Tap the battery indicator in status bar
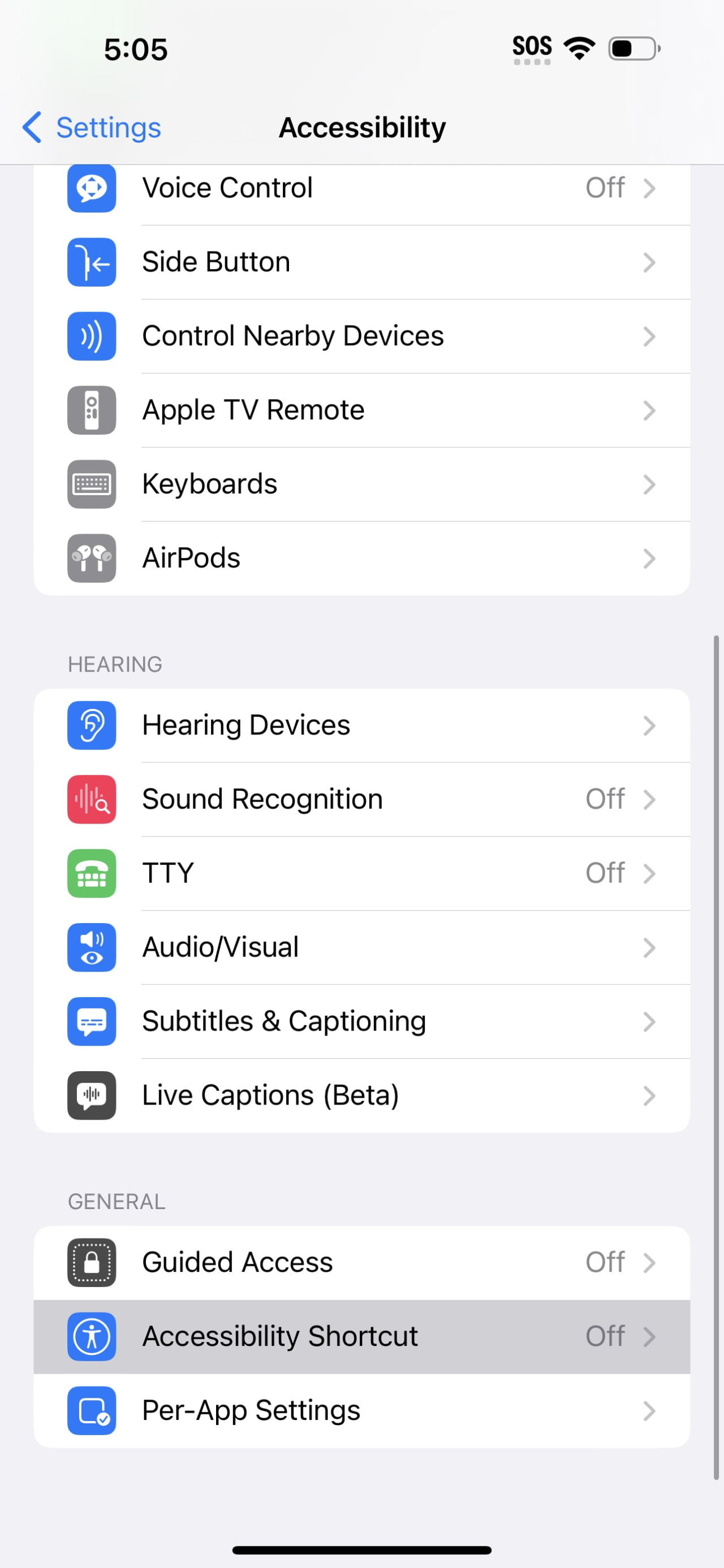 tap(631, 48)
